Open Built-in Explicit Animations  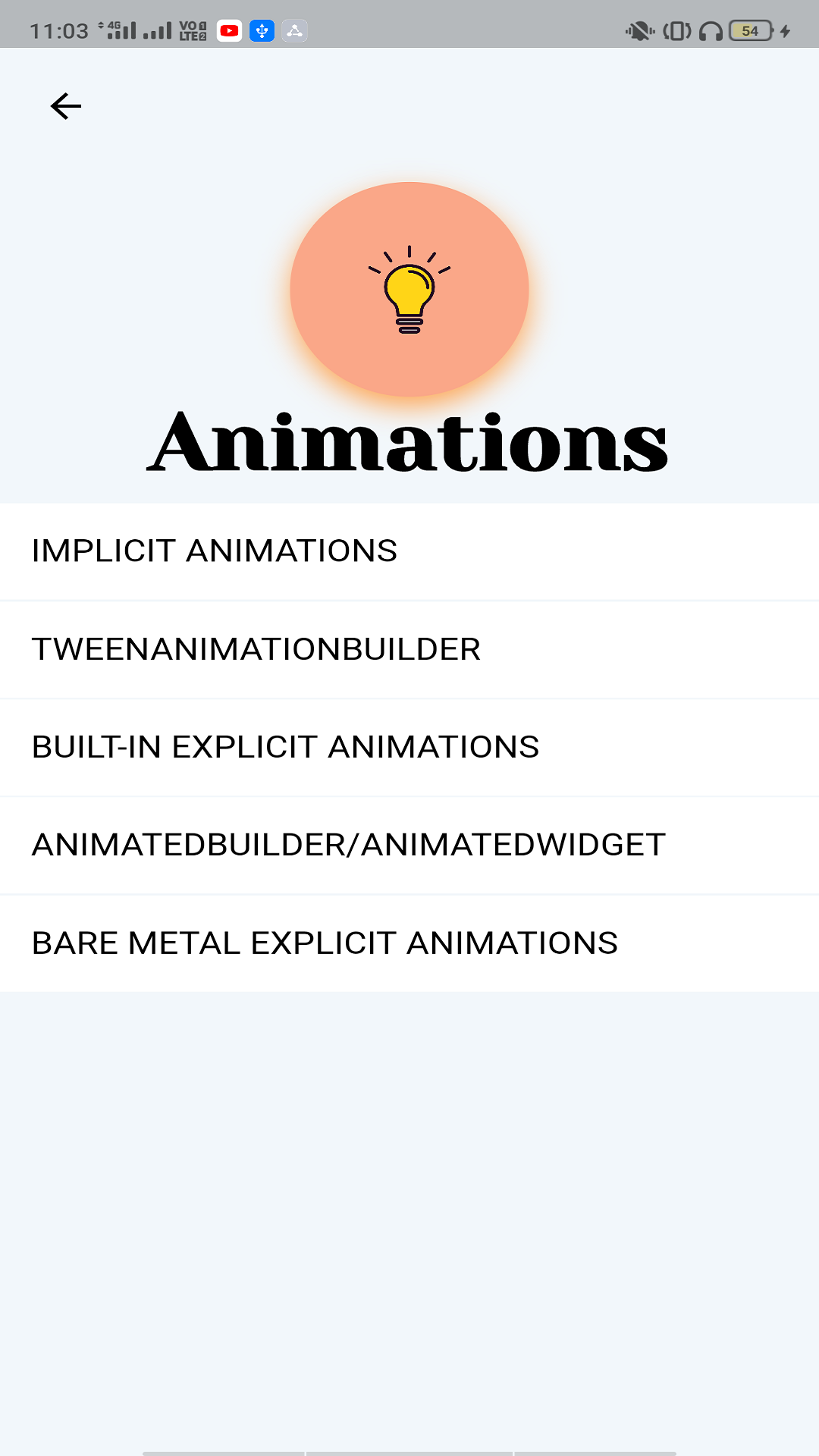click(409, 748)
